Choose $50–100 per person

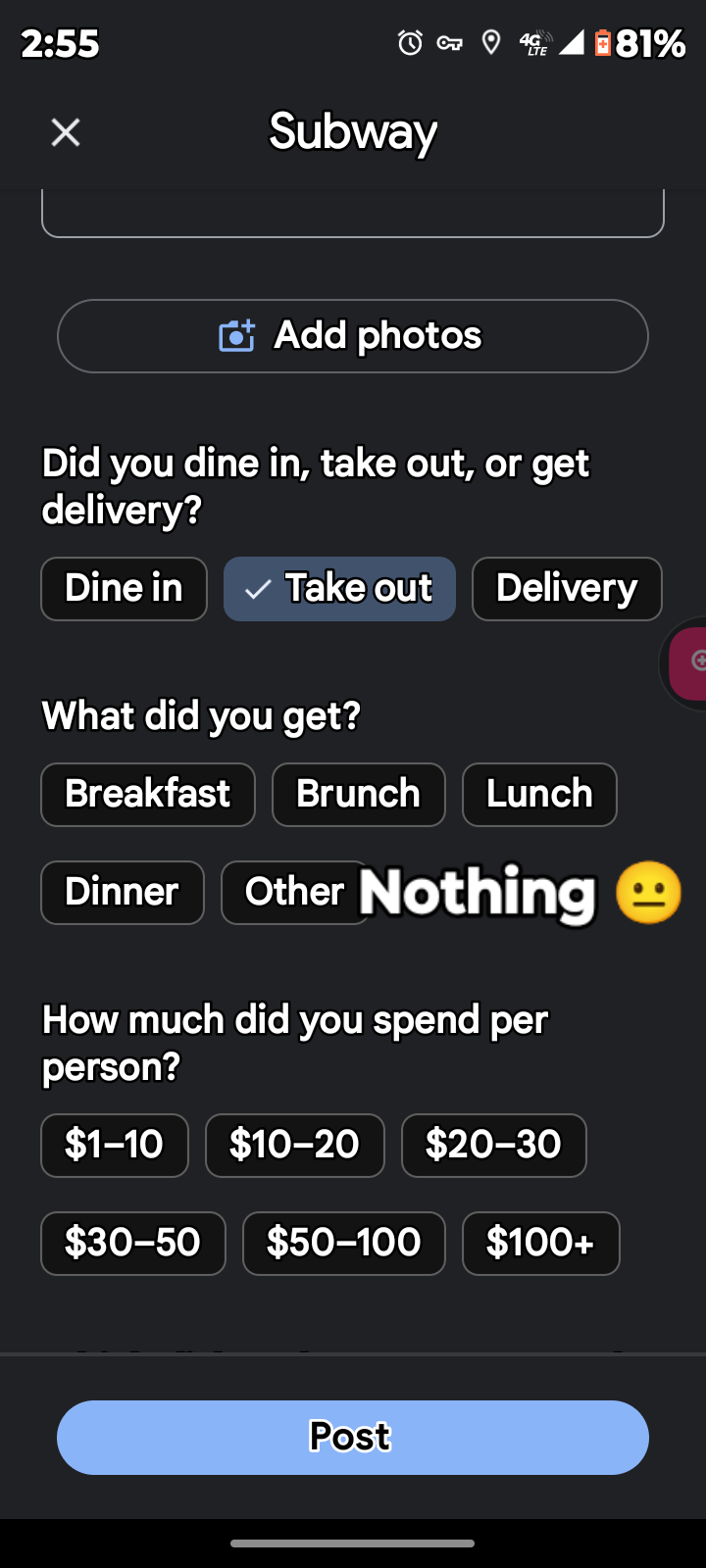pyautogui.click(x=343, y=1244)
